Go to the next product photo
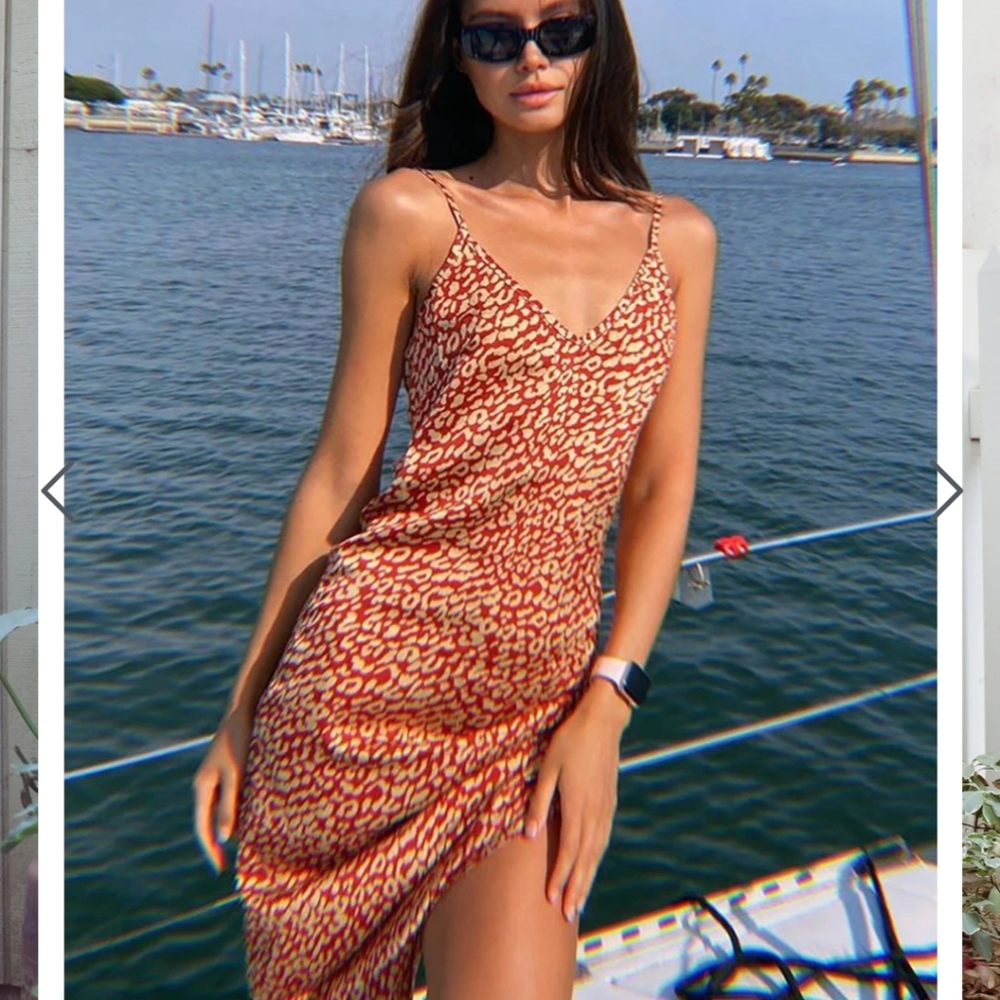This screenshot has height=1000, width=1000. pos(947,490)
